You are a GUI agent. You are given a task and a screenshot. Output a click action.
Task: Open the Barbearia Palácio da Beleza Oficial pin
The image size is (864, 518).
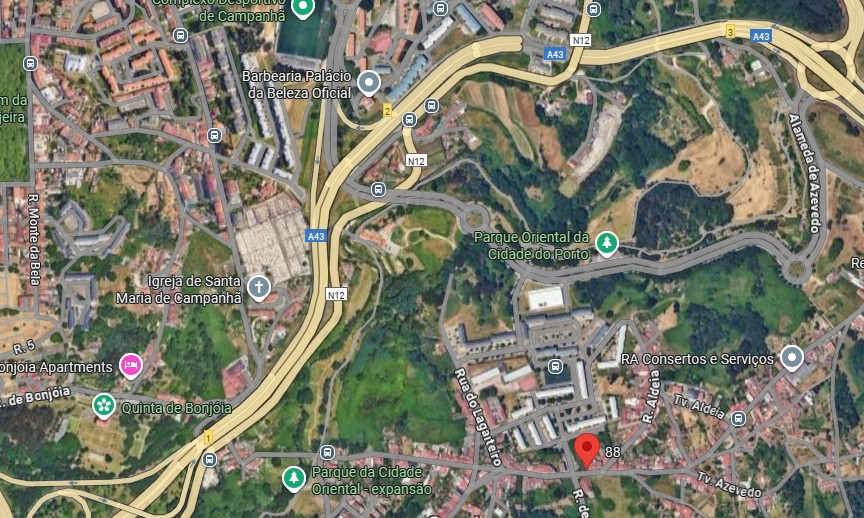(x=369, y=82)
